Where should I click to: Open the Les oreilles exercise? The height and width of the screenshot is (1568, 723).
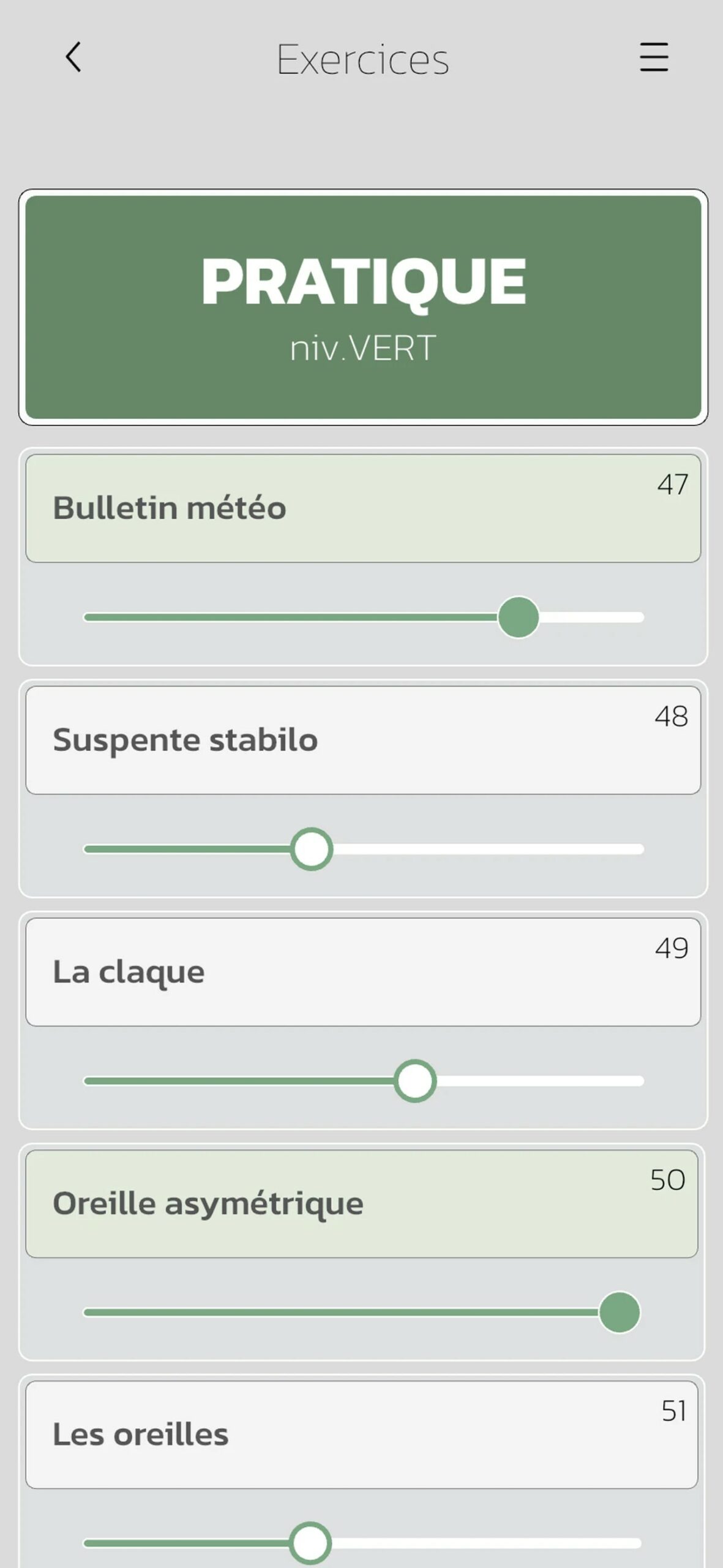(362, 1435)
